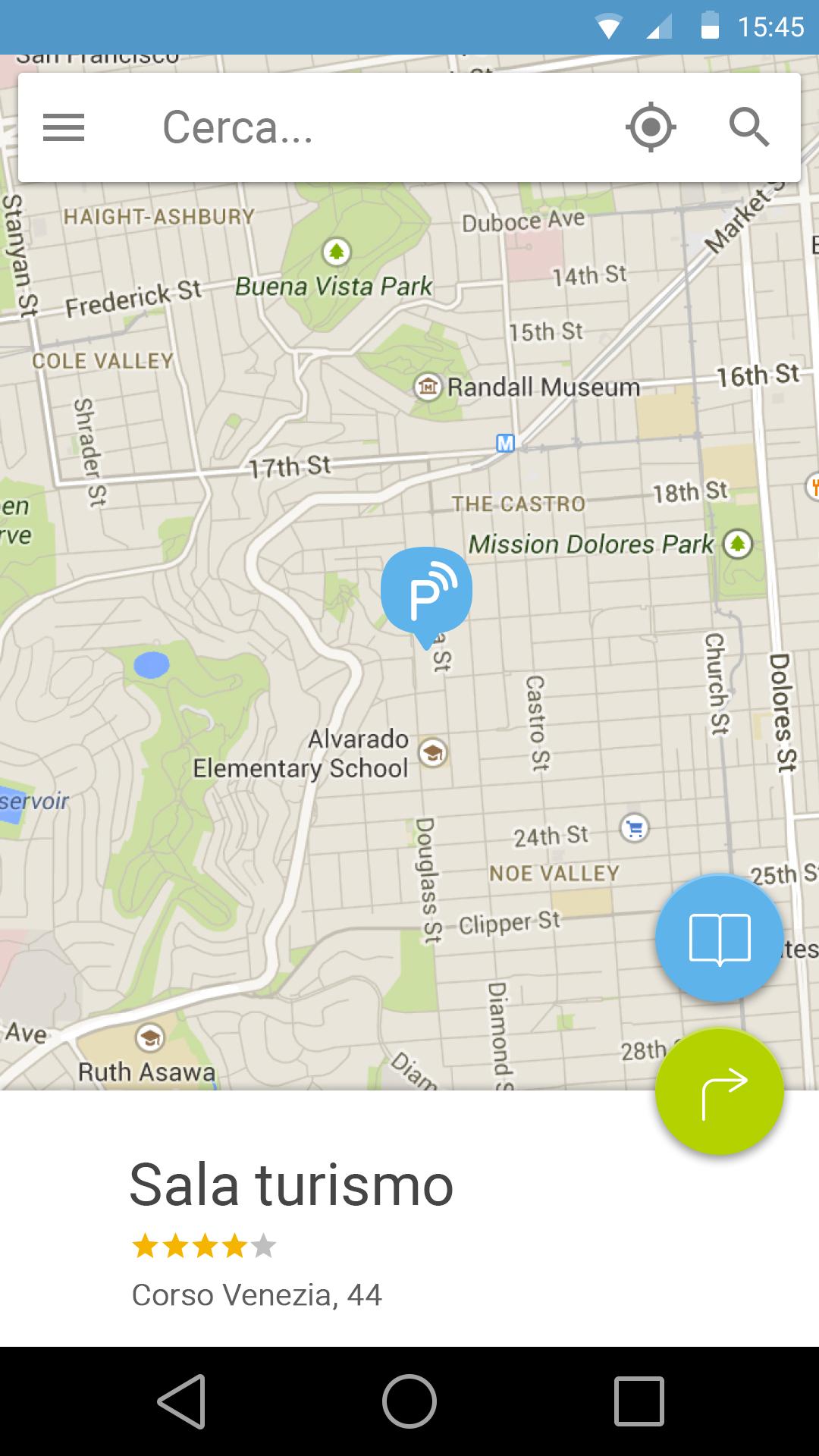Open the hamburger menu drawer
This screenshot has height=1456, width=819.
tap(64, 127)
